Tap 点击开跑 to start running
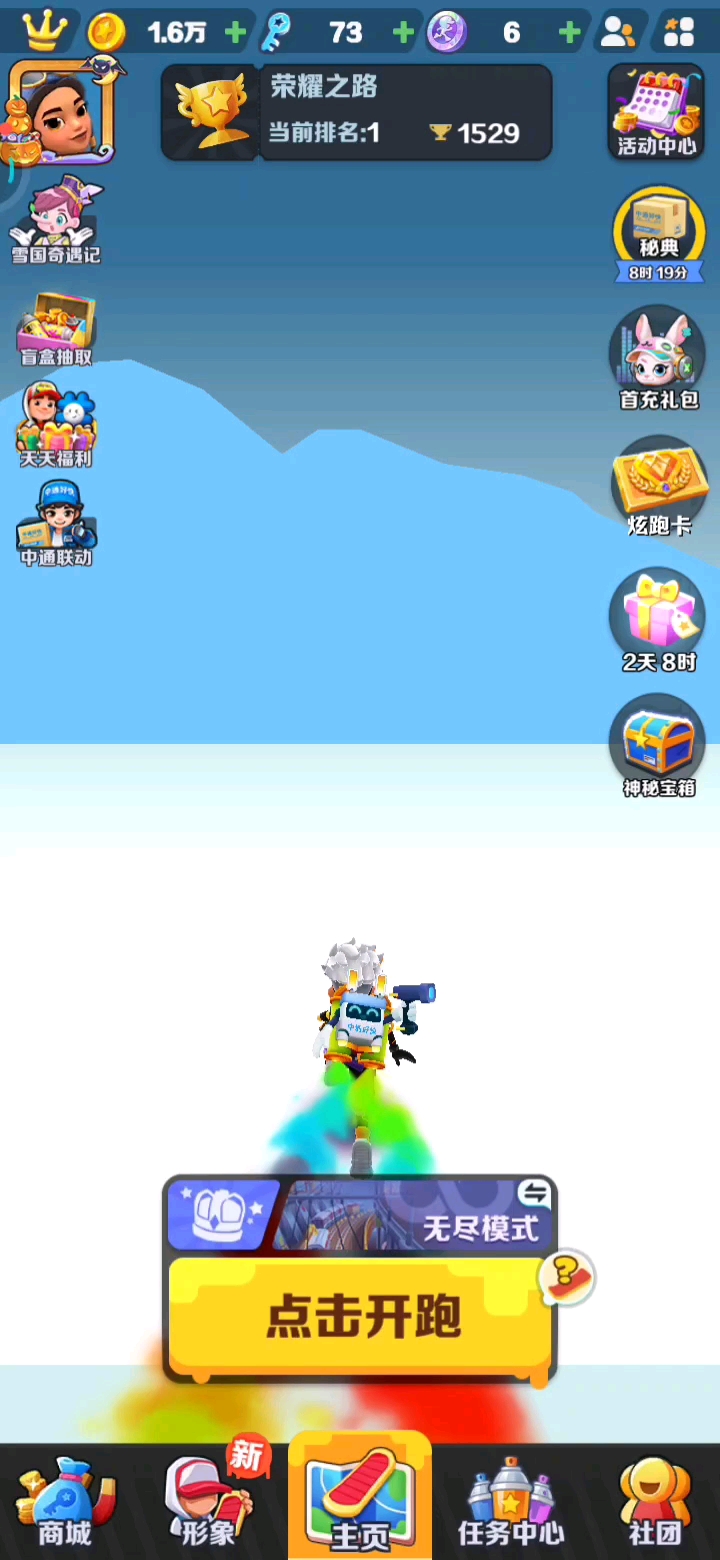 360,1315
